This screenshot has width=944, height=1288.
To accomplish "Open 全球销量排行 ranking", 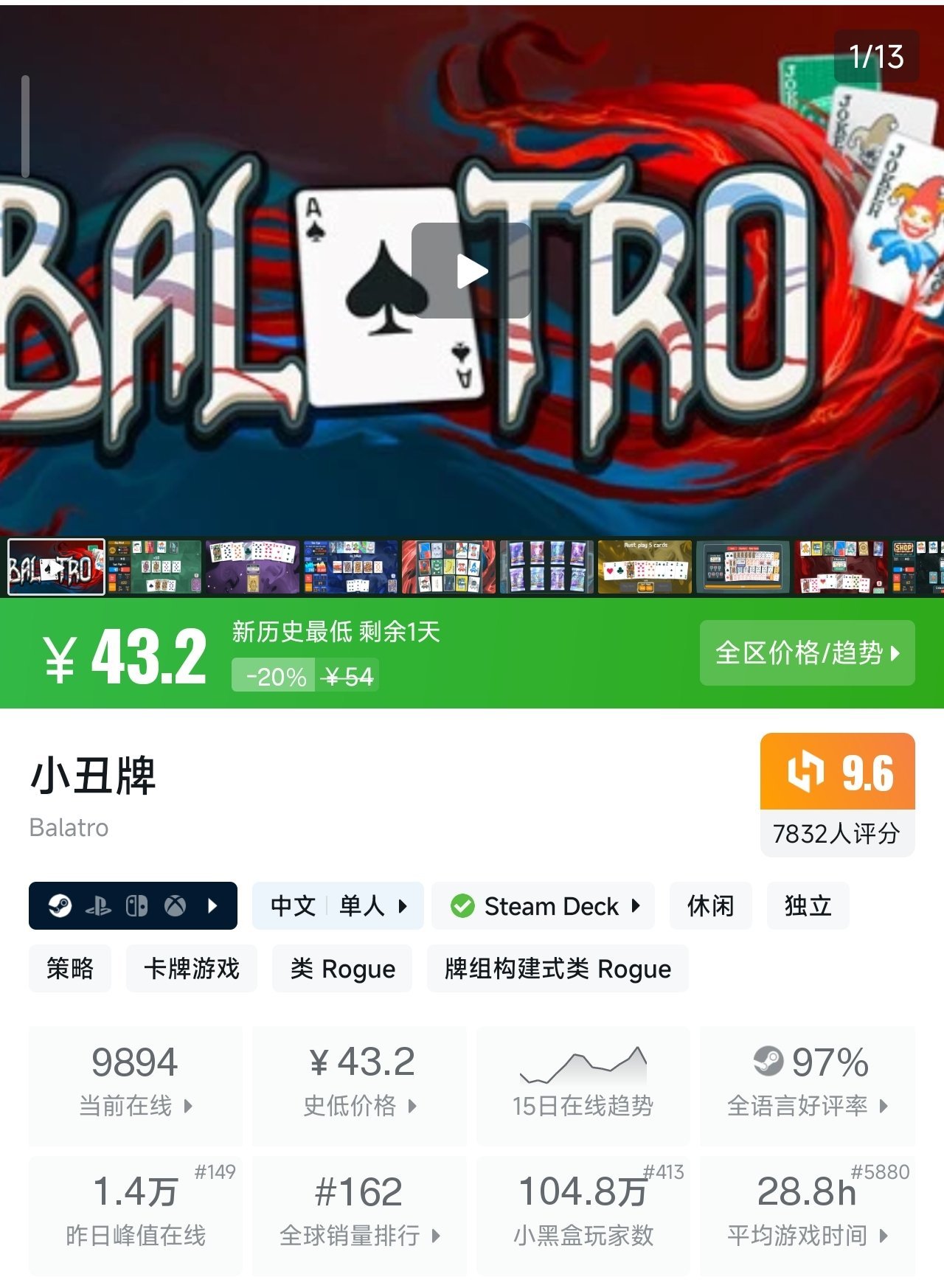I will 360,1214.
